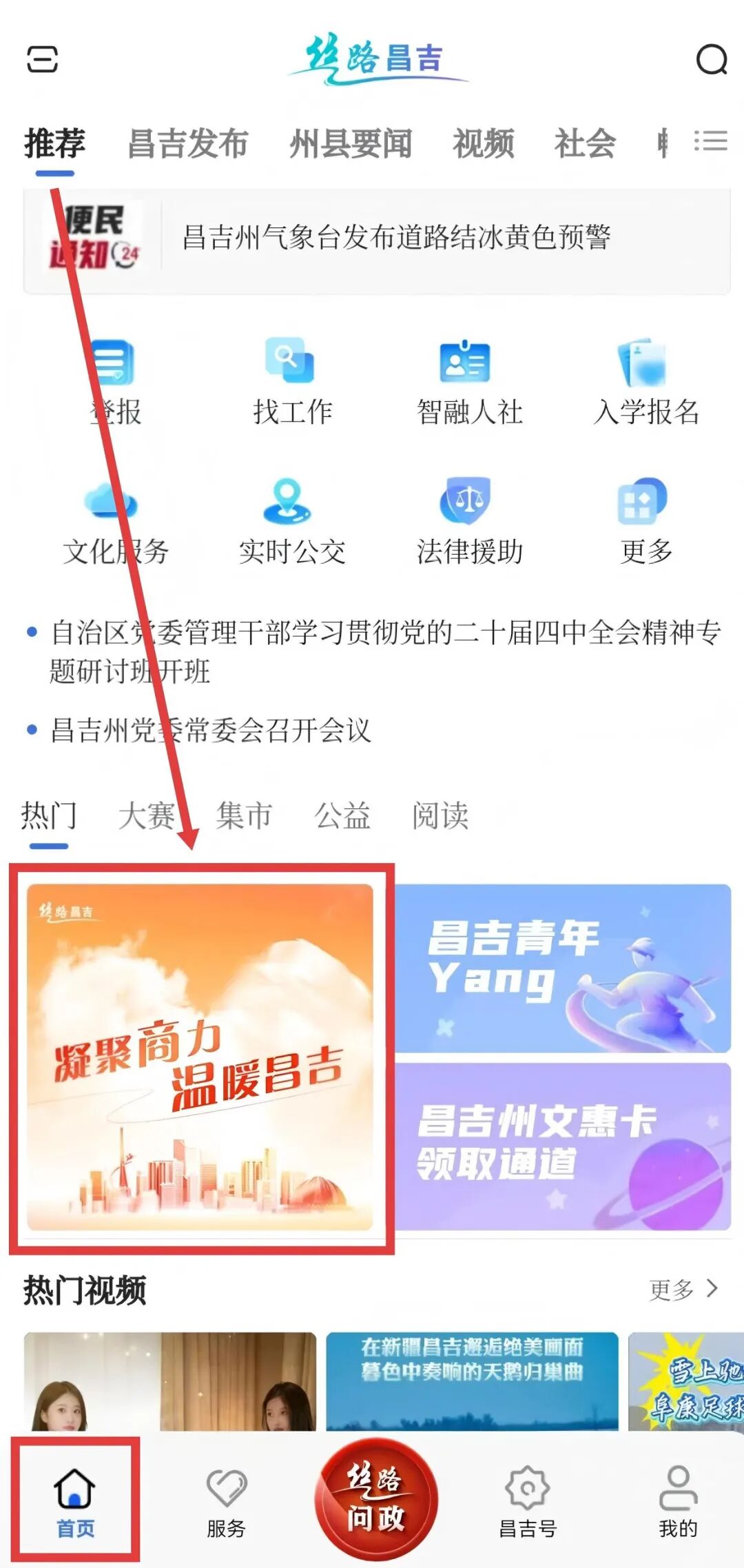Image resolution: width=744 pixels, height=1568 pixels.
Task: Tap the scan icon in the top bar
Action: click(x=42, y=59)
